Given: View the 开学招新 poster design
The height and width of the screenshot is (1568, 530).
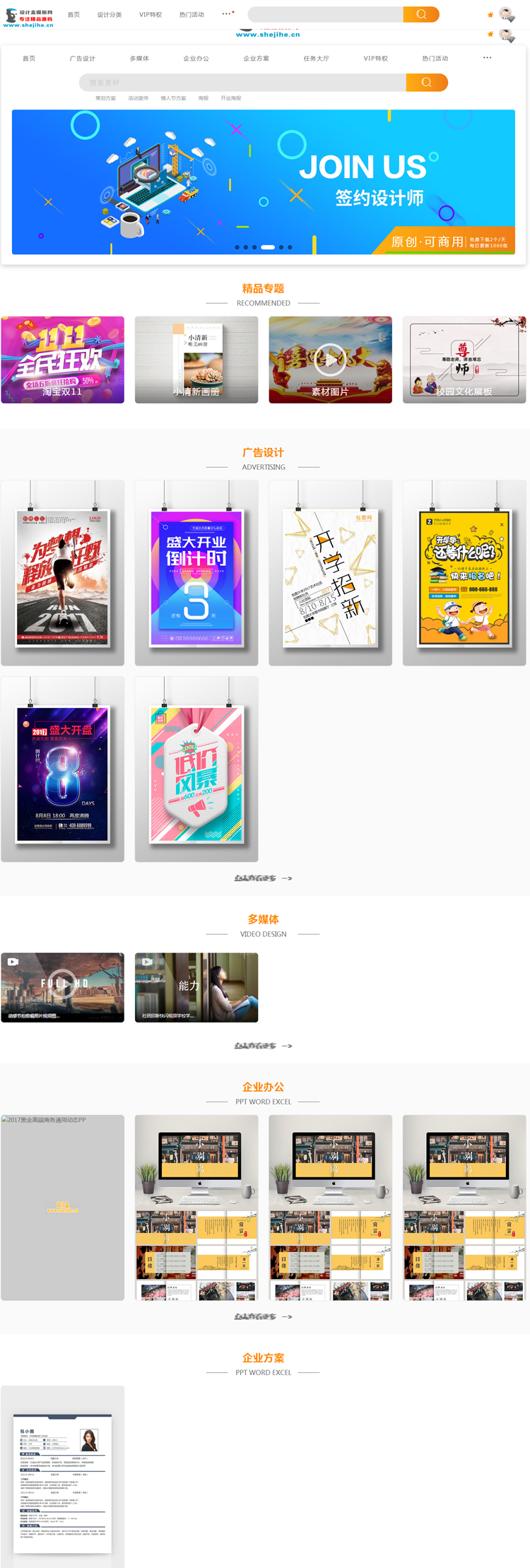Looking at the screenshot, I should pyautogui.click(x=330, y=573).
